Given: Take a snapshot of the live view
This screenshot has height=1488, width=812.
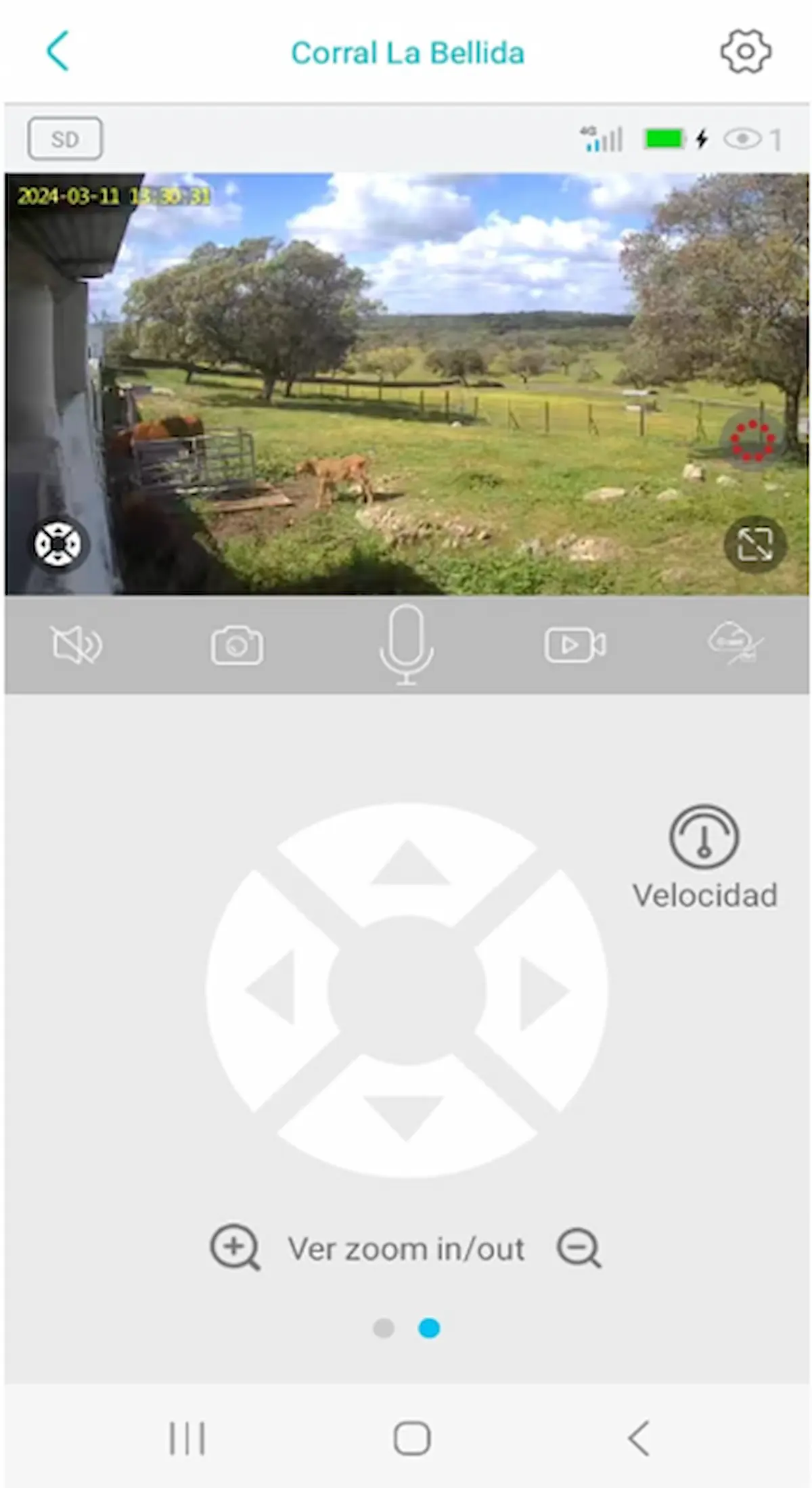Looking at the screenshot, I should tap(237, 646).
